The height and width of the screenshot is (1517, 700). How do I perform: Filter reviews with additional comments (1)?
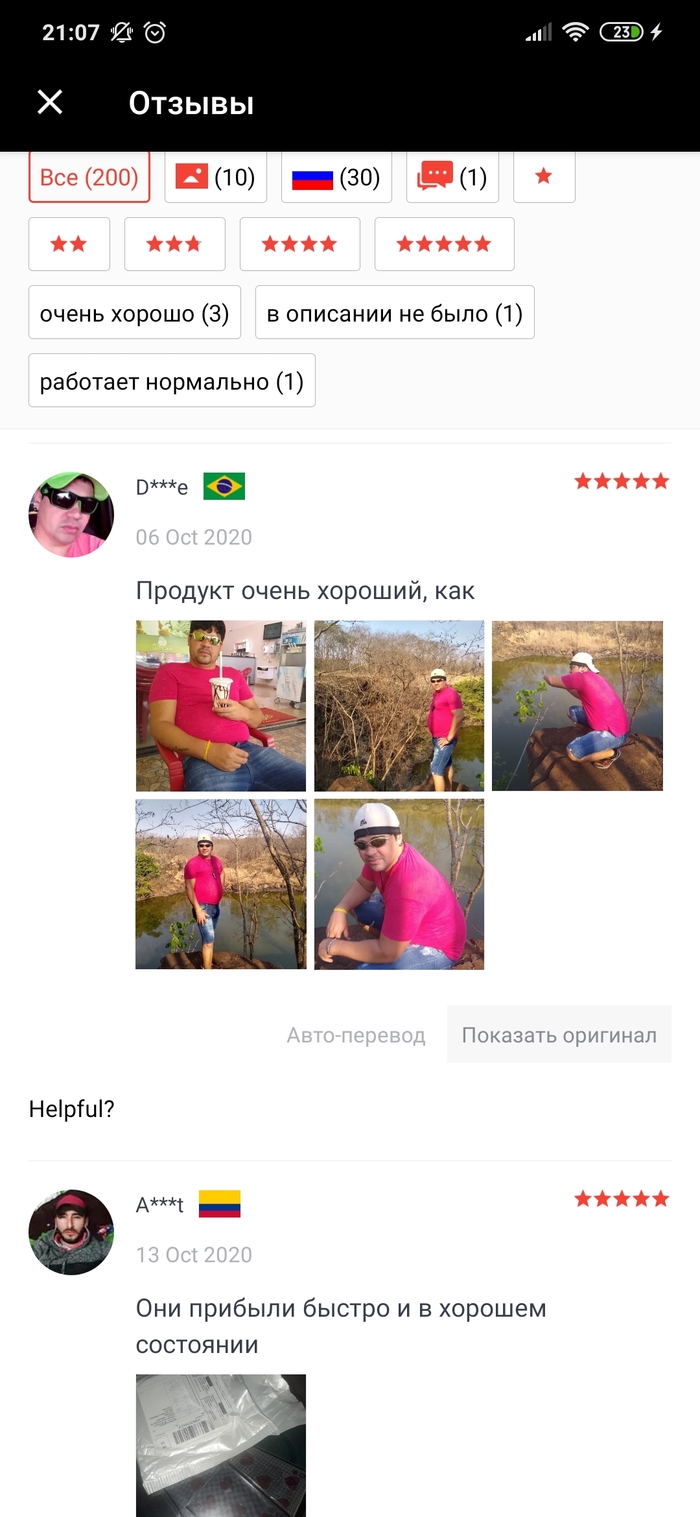452,178
